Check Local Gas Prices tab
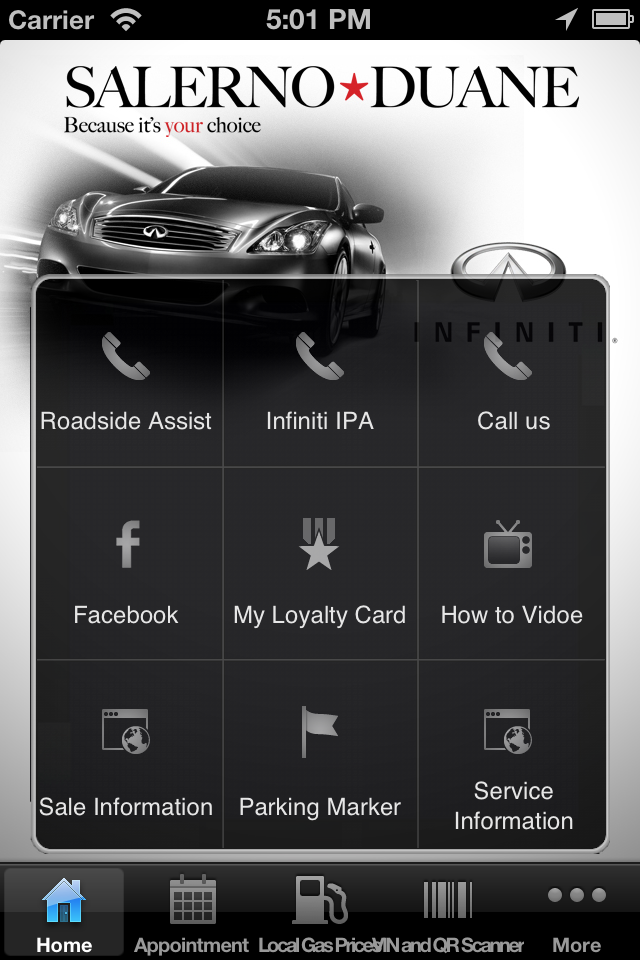The width and height of the screenshot is (640, 960). [x=319, y=912]
